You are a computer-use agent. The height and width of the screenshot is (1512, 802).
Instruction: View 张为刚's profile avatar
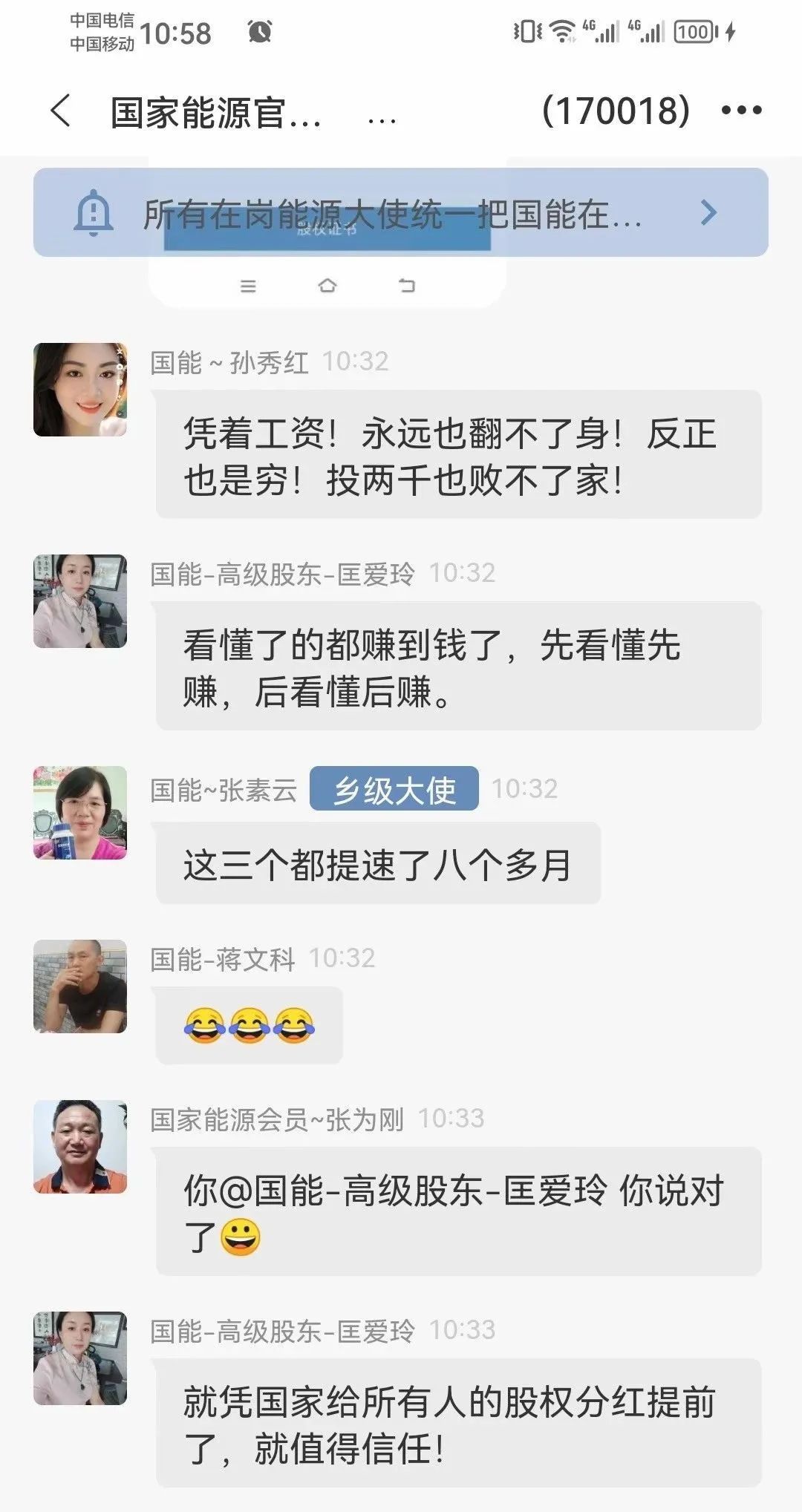click(x=80, y=1147)
